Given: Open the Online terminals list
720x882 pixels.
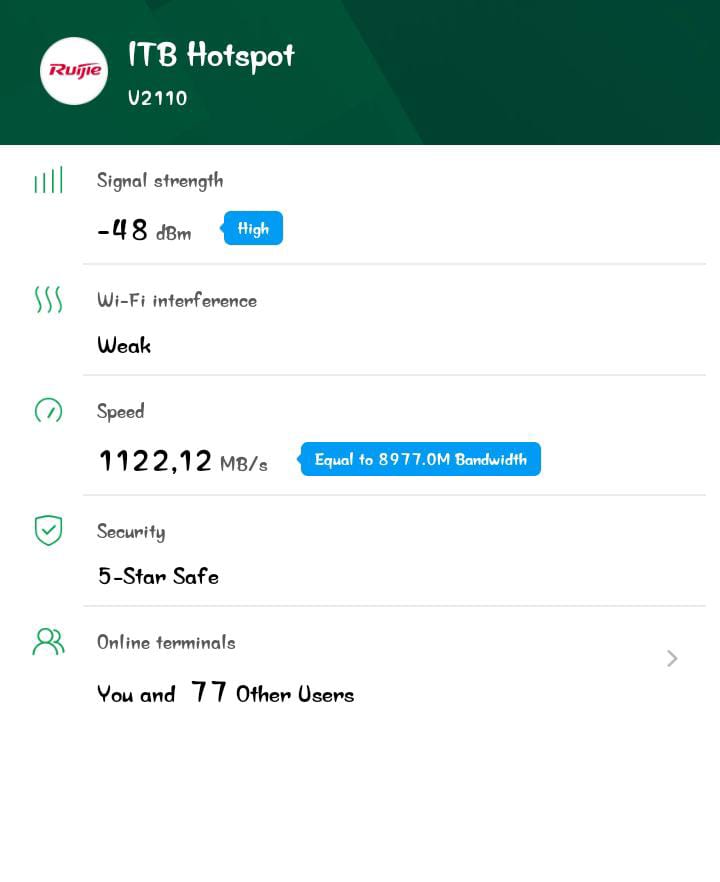Looking at the screenshot, I should (671, 658).
